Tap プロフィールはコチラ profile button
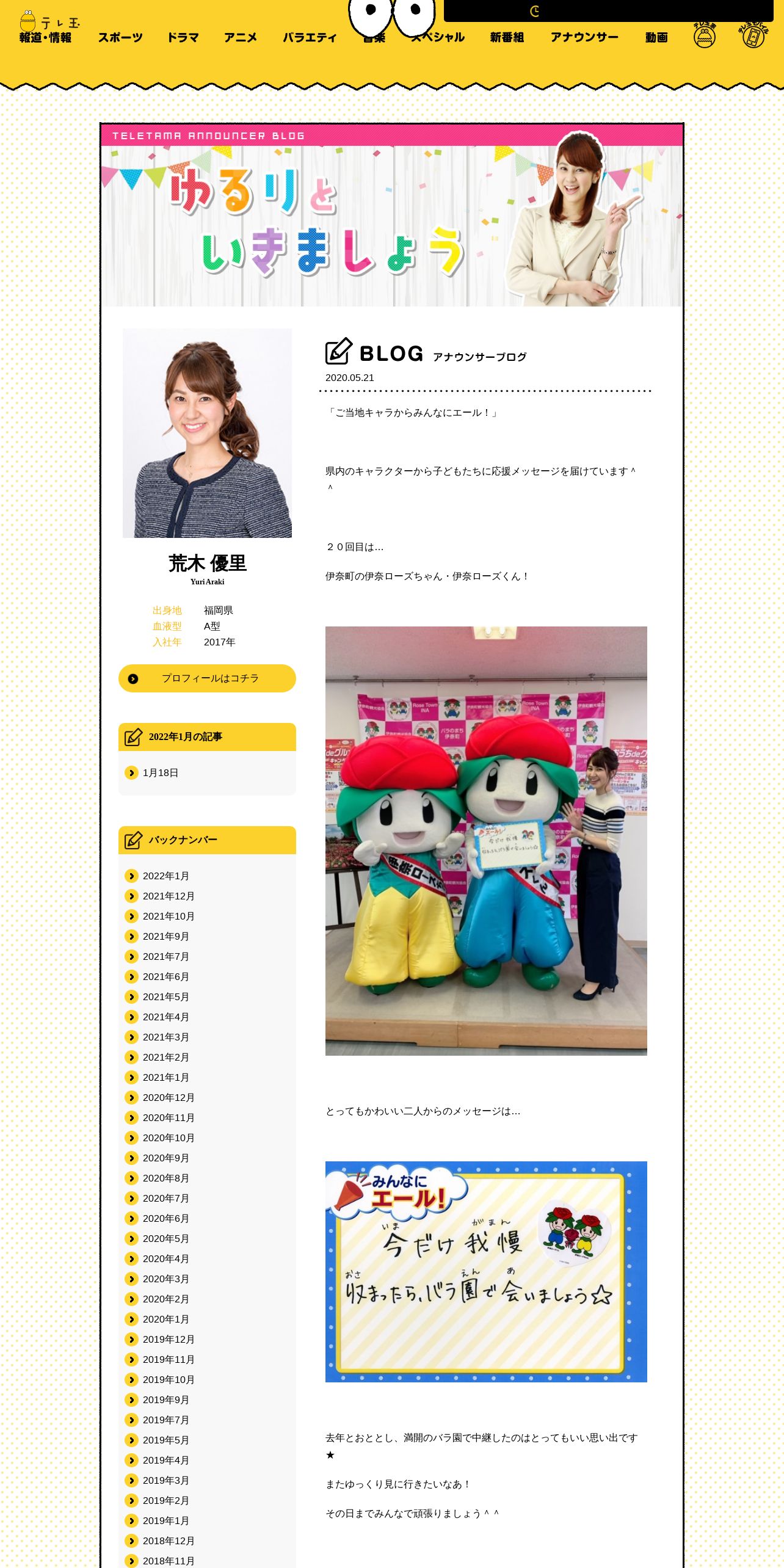784x1568 pixels. (x=207, y=678)
